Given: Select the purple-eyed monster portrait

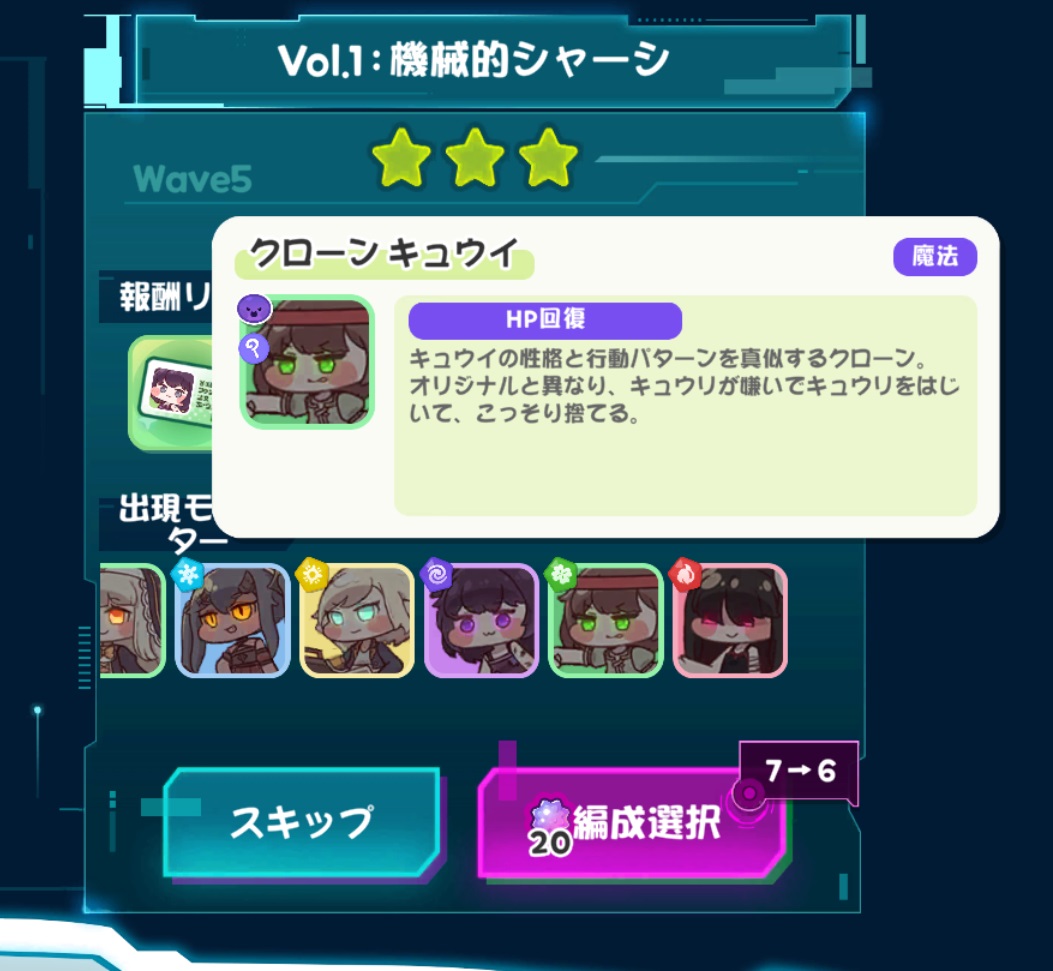Looking at the screenshot, I should [482, 622].
